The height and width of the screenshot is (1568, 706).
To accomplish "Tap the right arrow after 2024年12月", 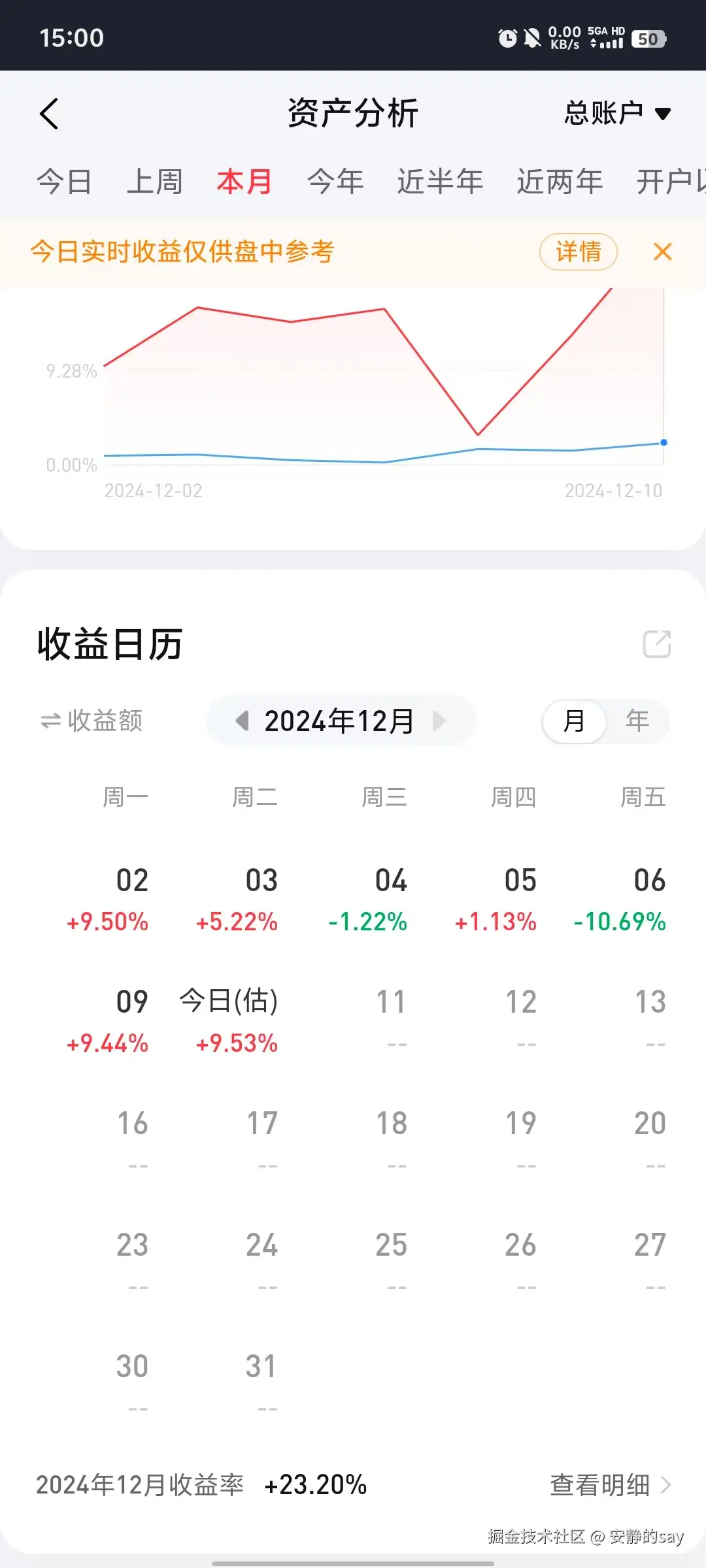I will coord(439,721).
